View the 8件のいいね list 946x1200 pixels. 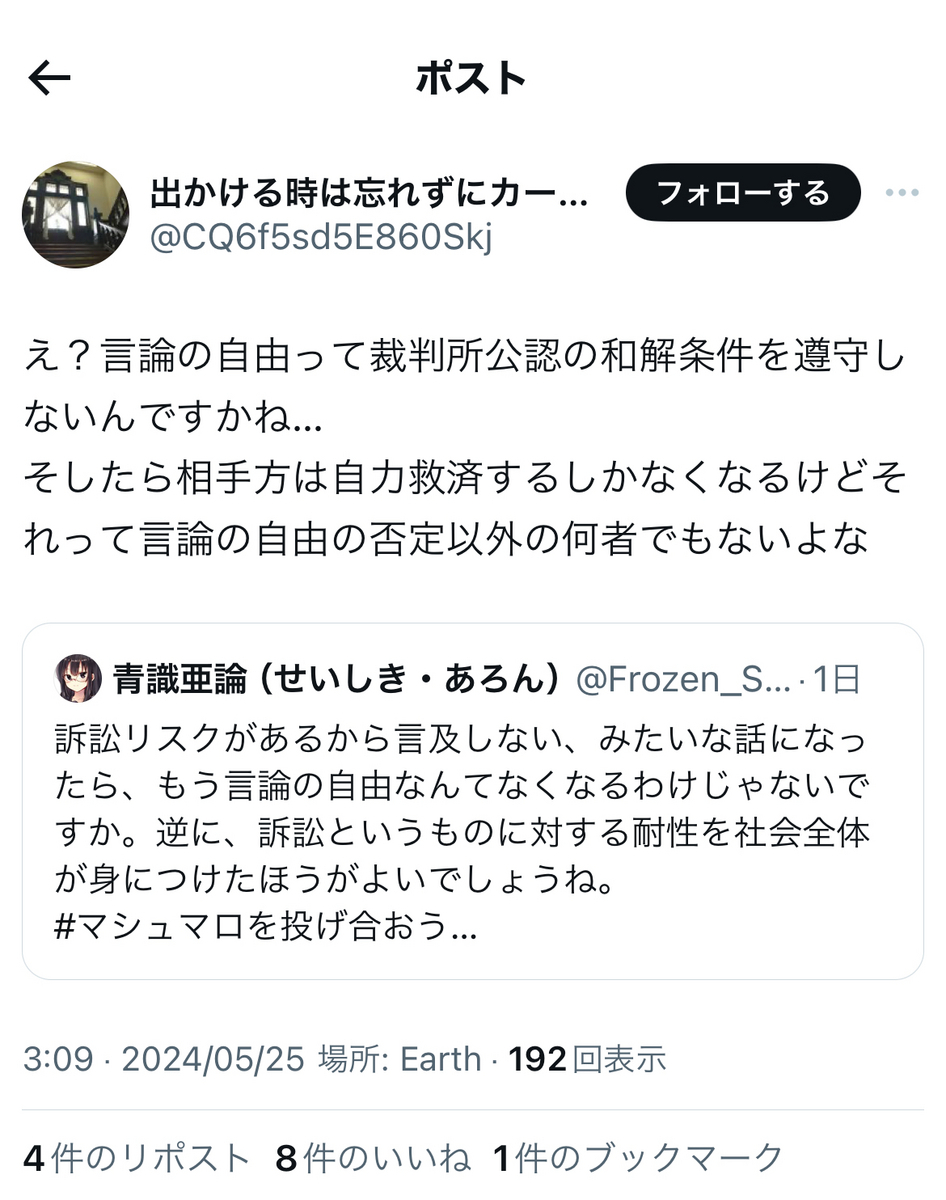tap(373, 1159)
